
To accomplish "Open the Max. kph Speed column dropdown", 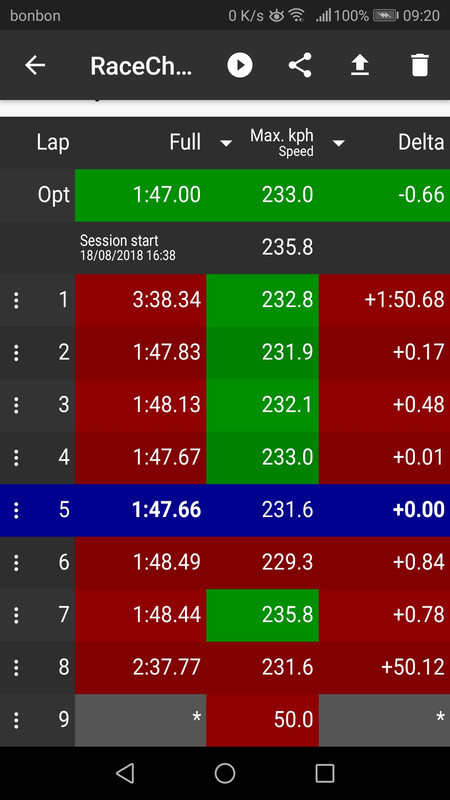I will coord(338,144).
